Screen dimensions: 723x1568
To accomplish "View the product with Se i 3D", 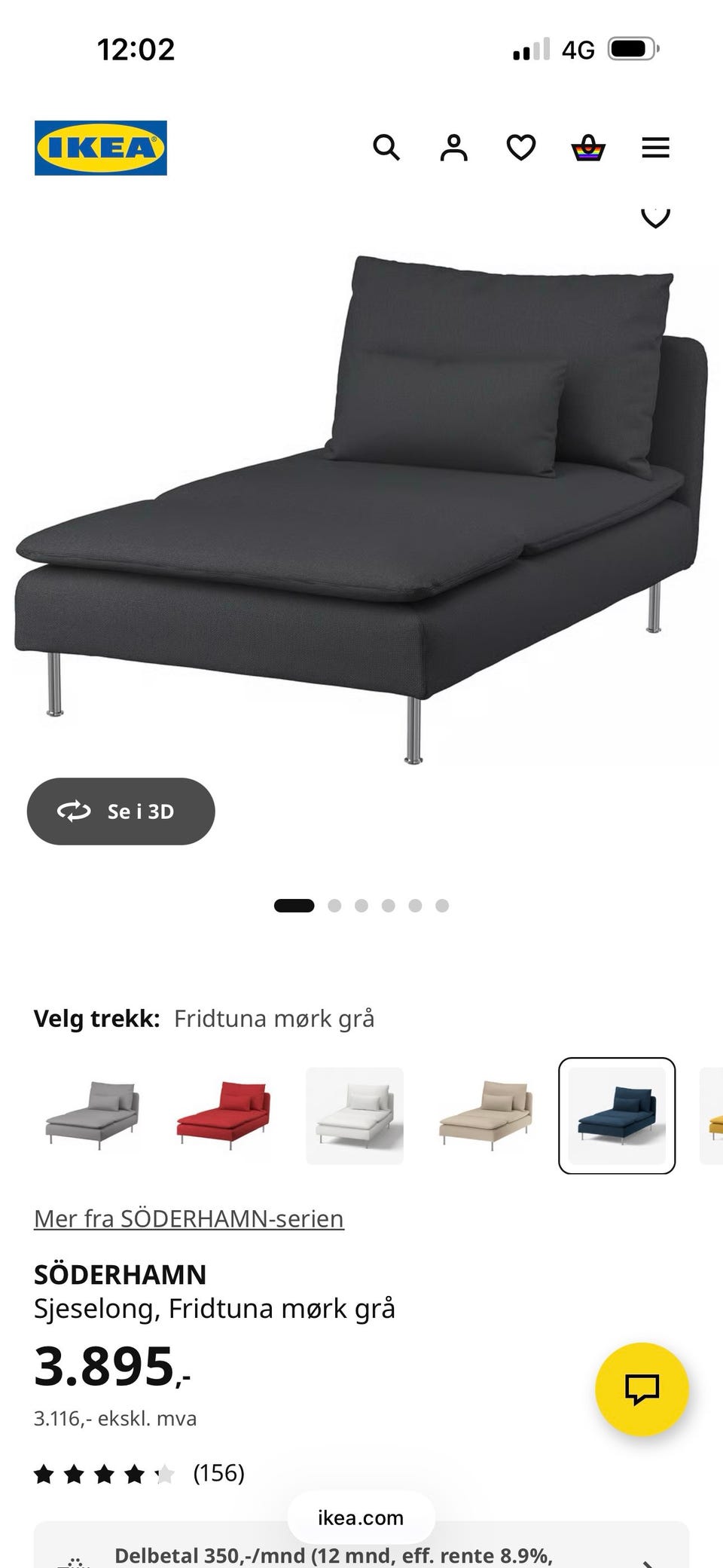I will point(120,812).
